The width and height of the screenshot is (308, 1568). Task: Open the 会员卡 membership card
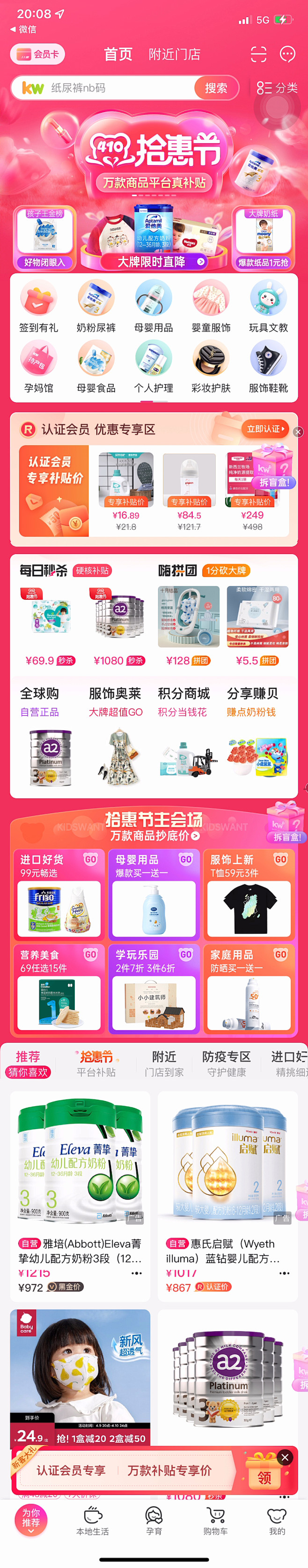[x=37, y=54]
